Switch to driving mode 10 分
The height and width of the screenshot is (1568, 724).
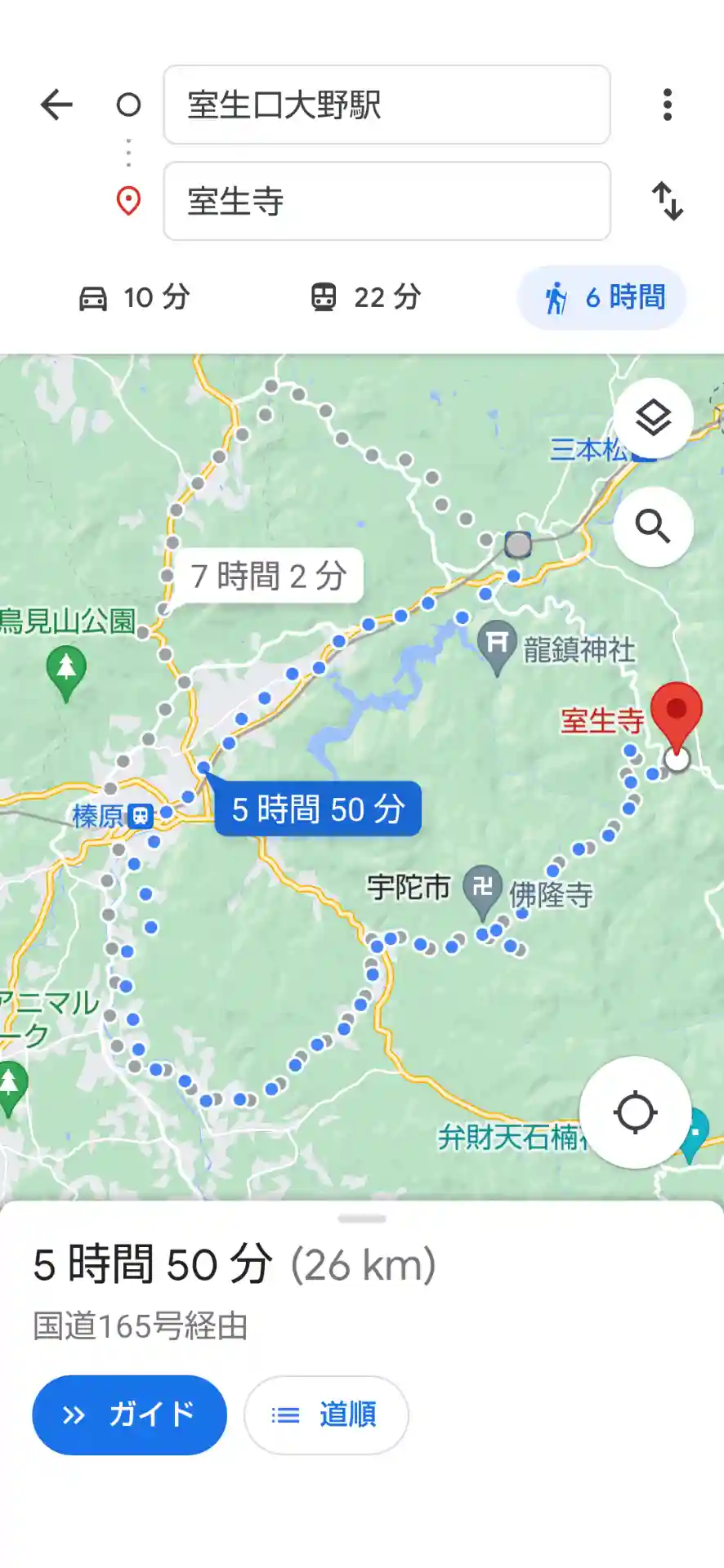(135, 297)
